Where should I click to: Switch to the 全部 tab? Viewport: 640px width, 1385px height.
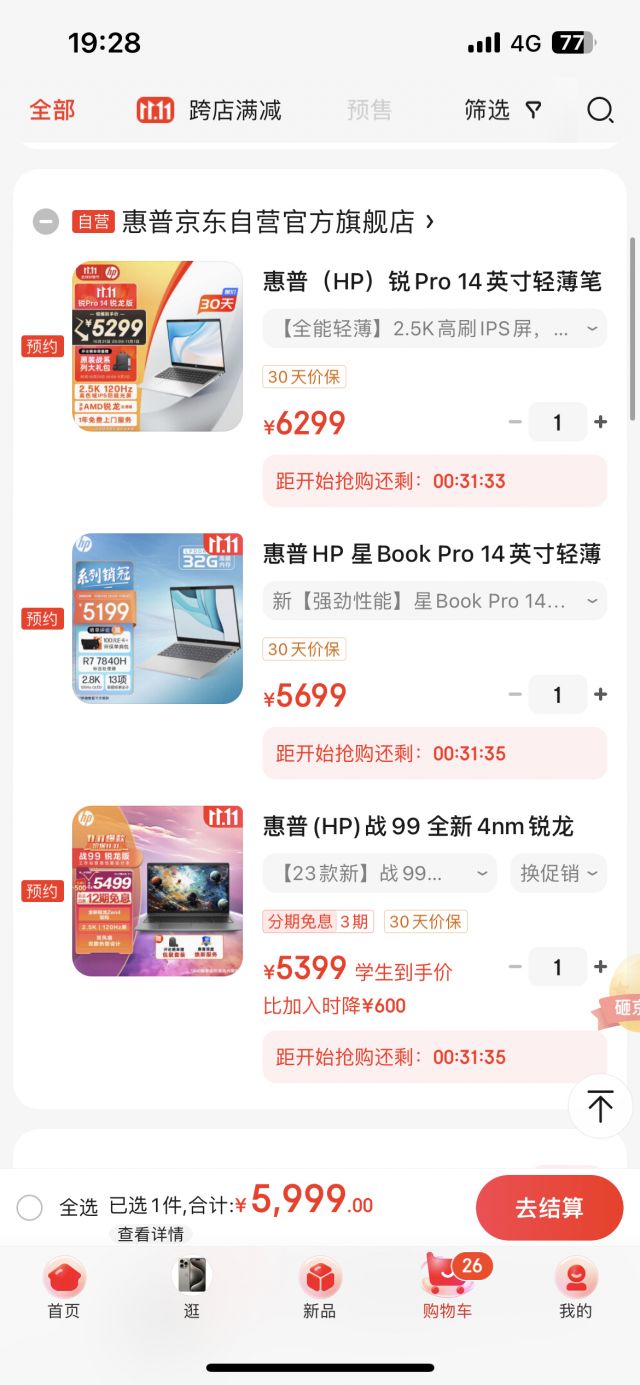(x=52, y=110)
